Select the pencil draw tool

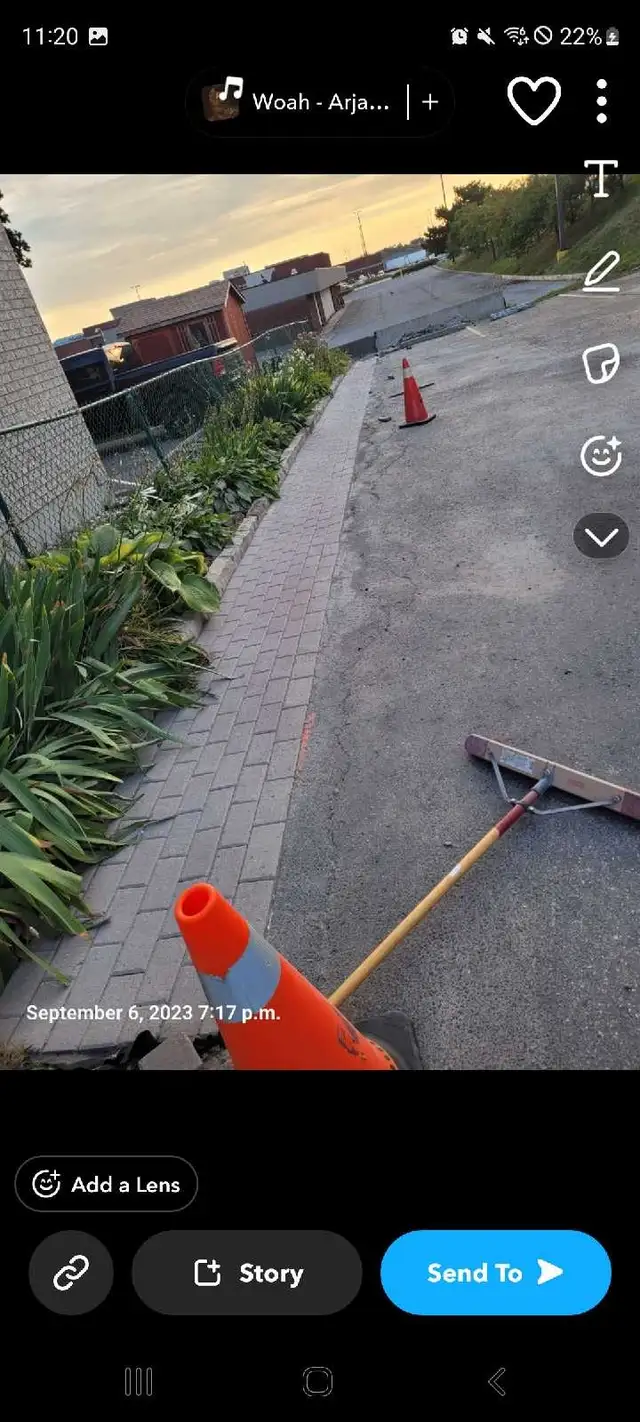pos(601,271)
